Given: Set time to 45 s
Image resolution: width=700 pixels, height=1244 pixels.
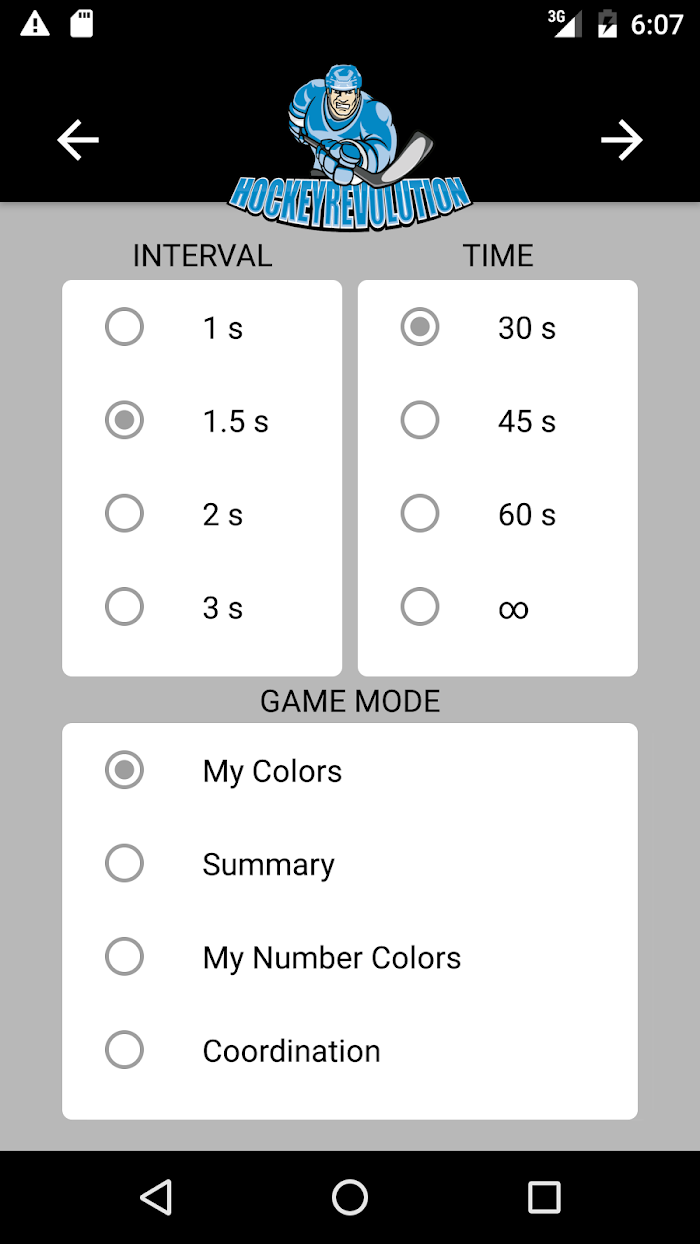Looking at the screenshot, I should 497,420.
